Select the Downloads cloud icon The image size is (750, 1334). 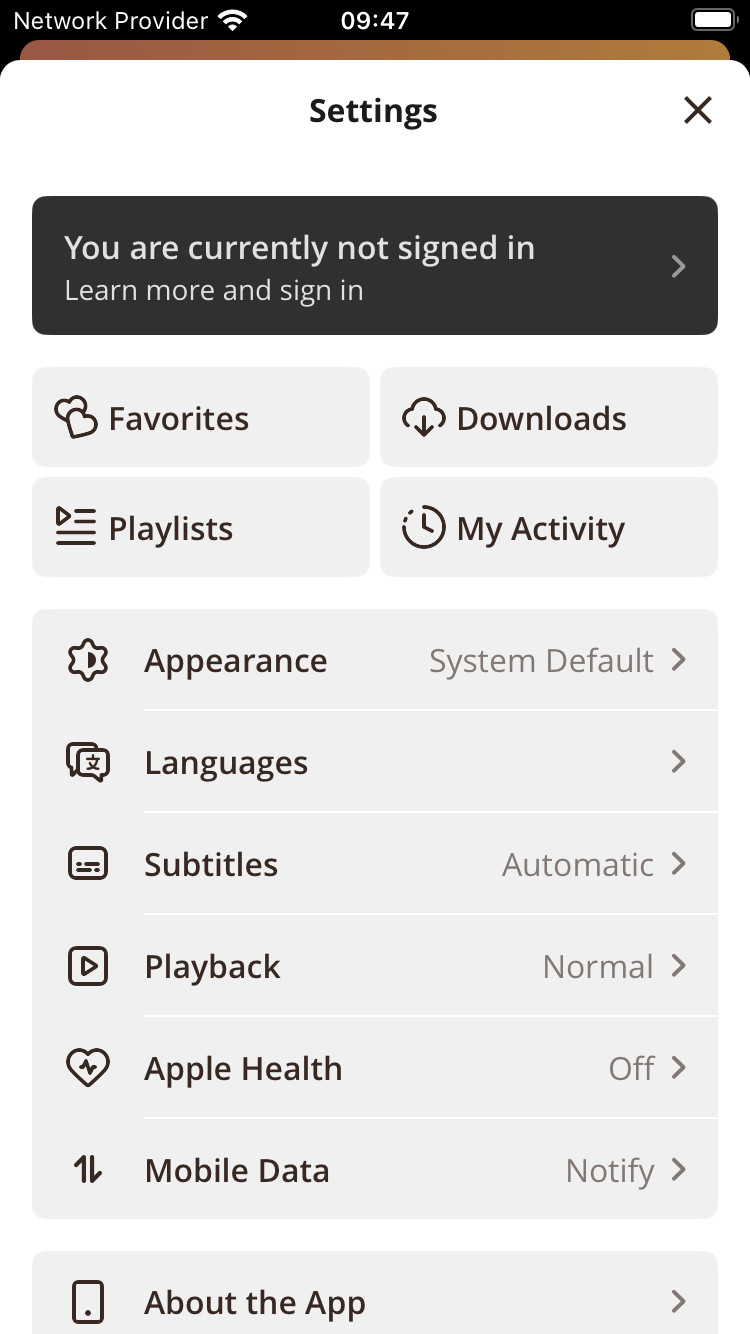(x=424, y=417)
